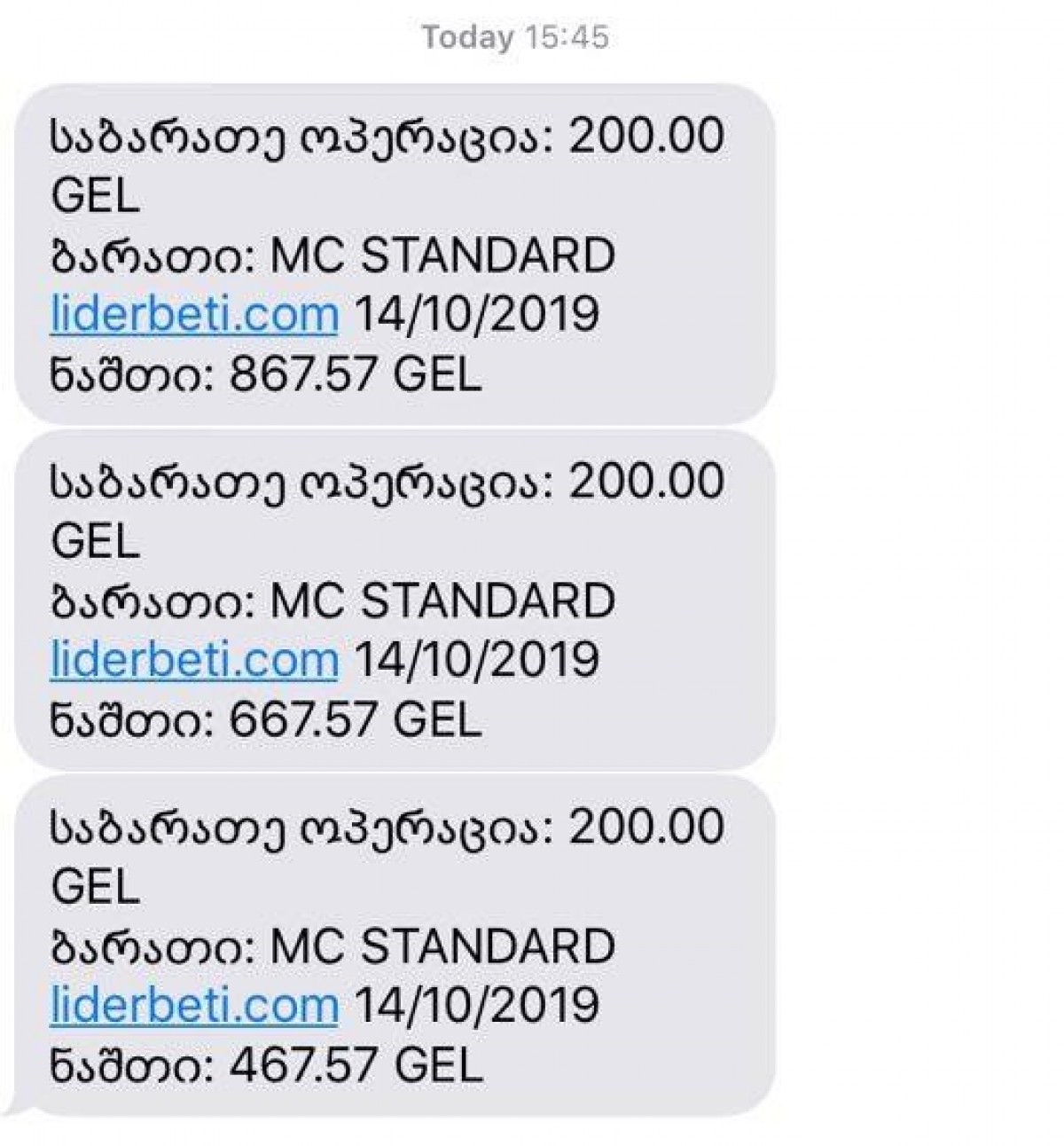Open liderbeti.com link in 867.57 GEL message
The height and width of the screenshot is (1146, 1064).
pyautogui.click(x=194, y=315)
